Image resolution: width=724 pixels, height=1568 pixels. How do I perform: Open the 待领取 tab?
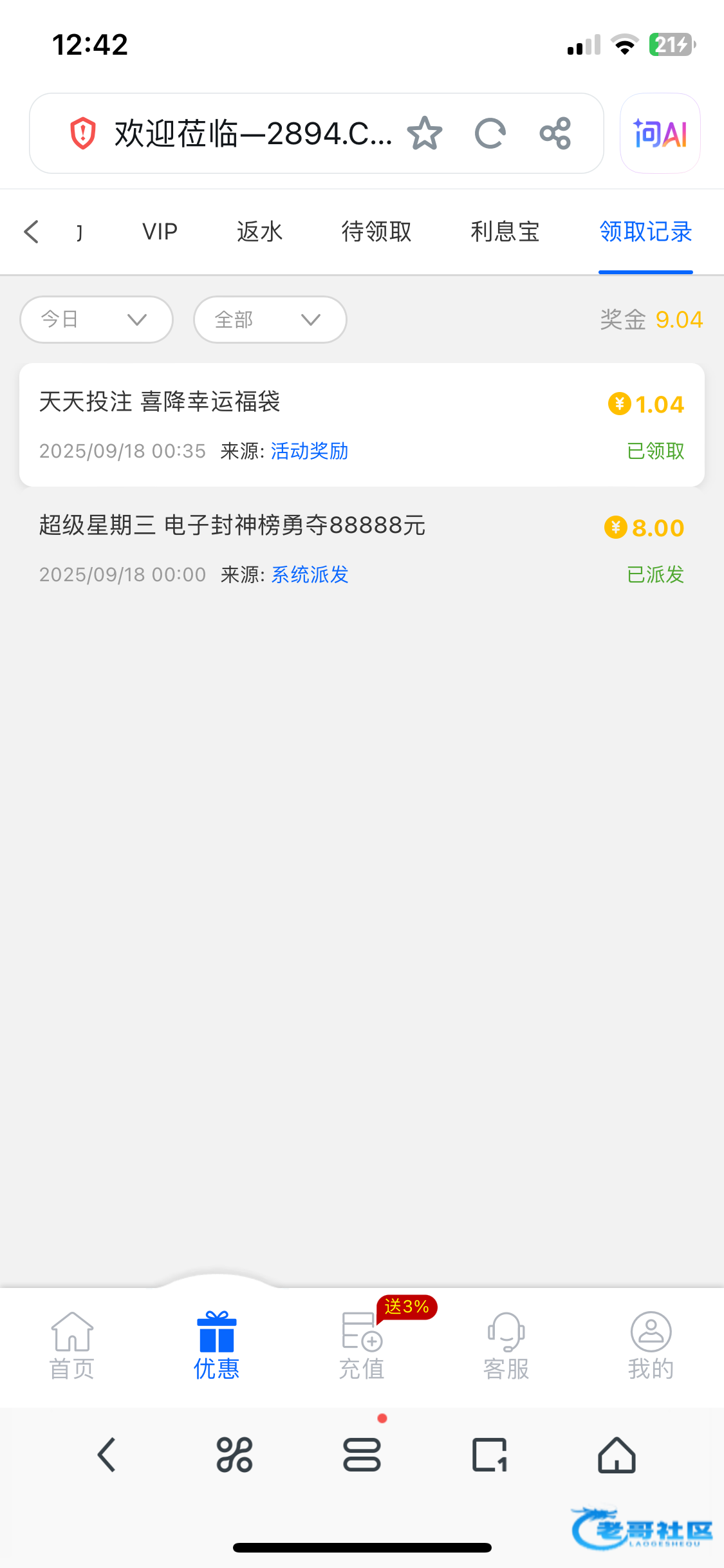(376, 232)
